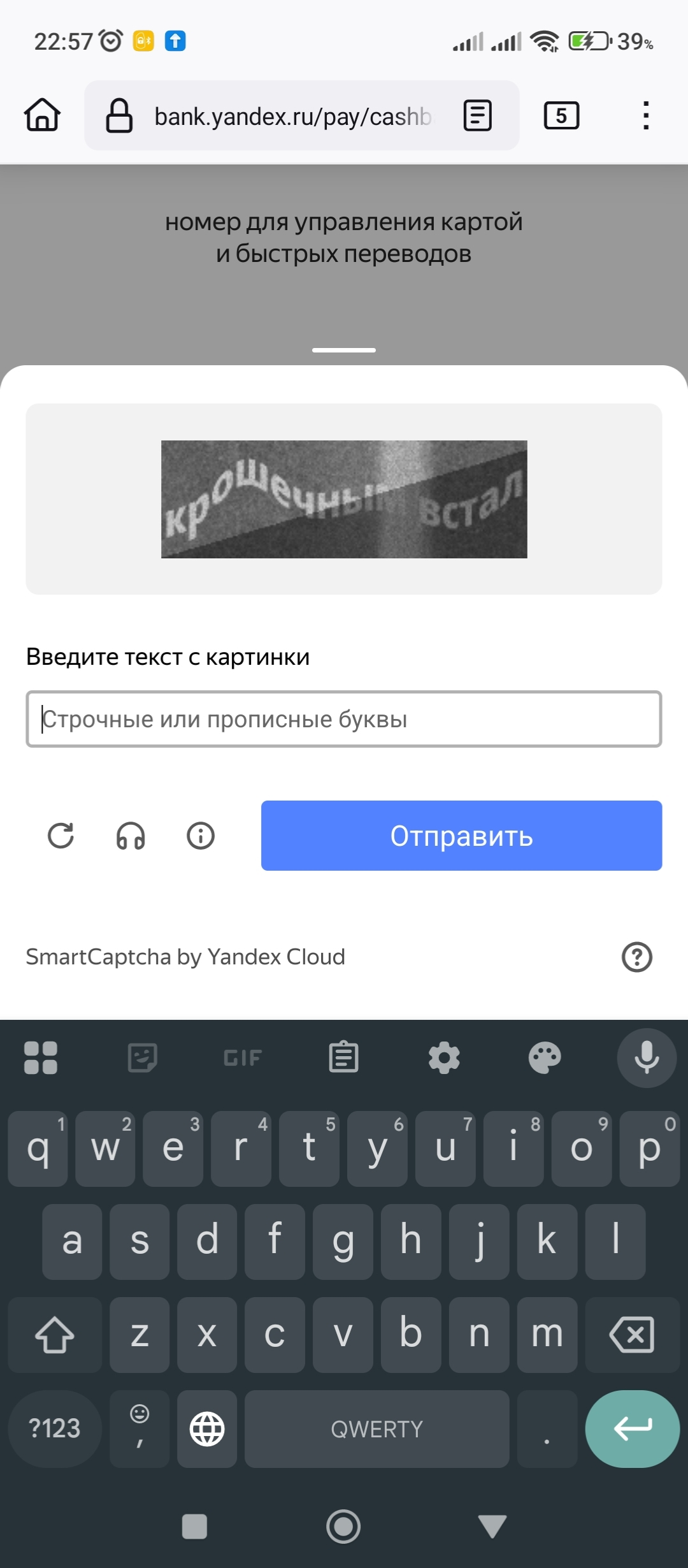Switch to audio captcha with headphones icon

(131, 836)
